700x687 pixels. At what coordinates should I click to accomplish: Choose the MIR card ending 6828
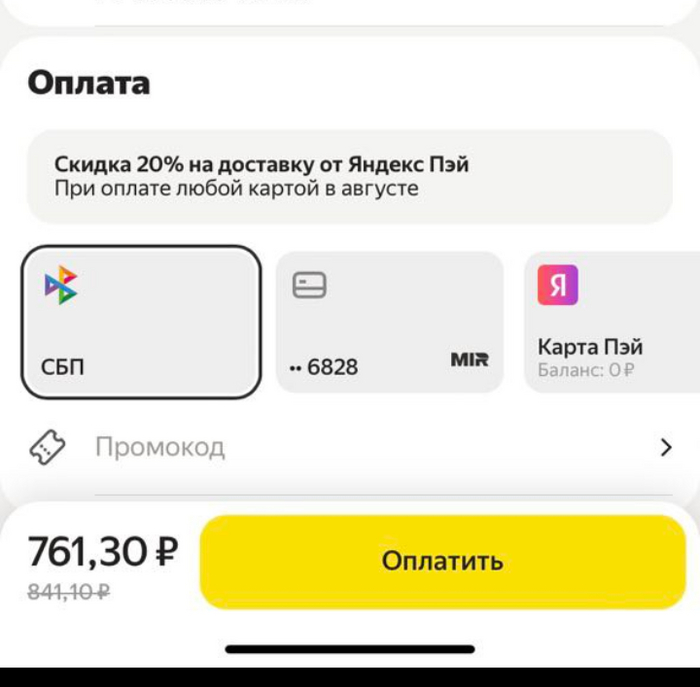(x=389, y=322)
